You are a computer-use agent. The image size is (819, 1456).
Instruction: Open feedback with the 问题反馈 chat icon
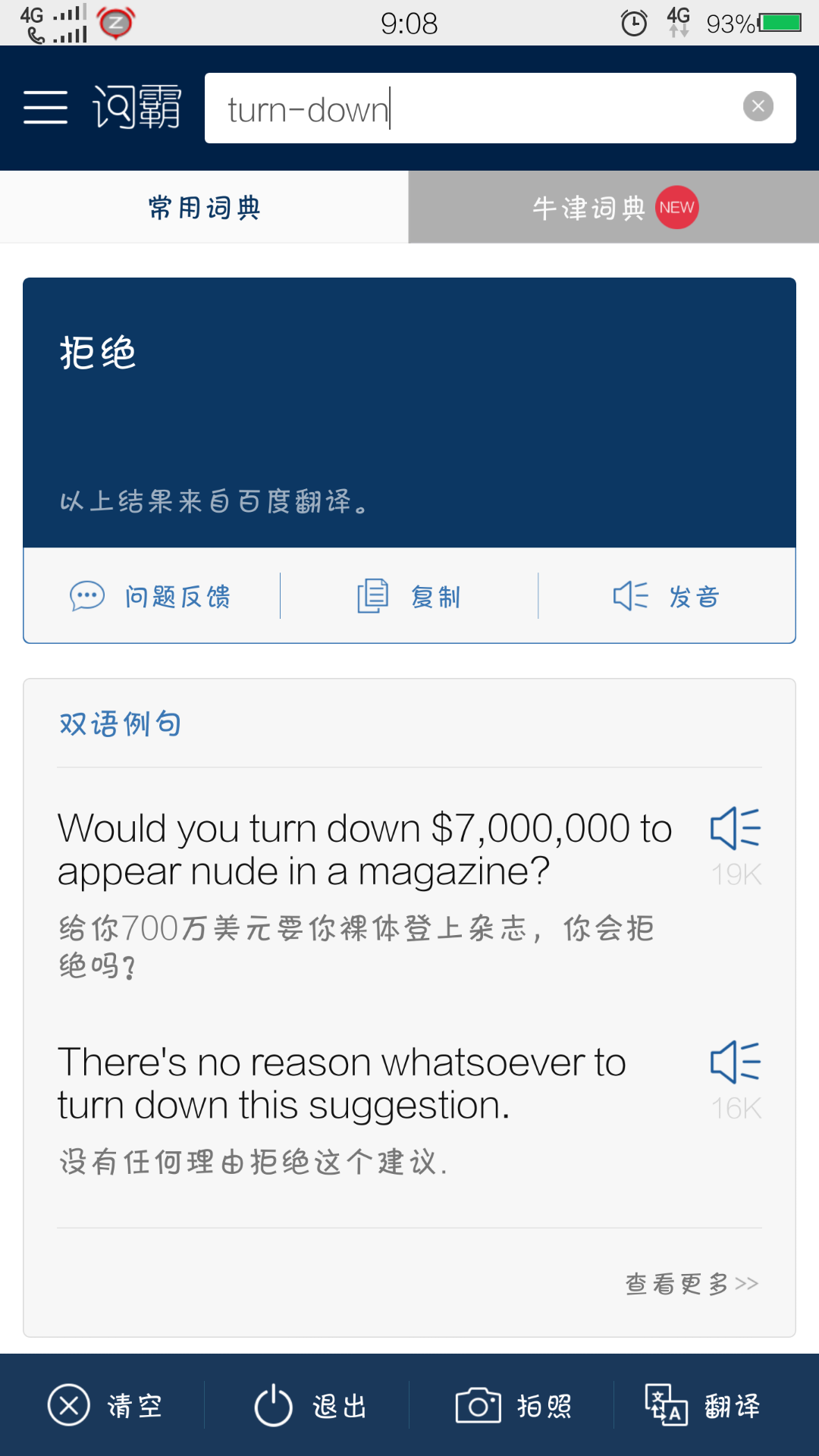(x=87, y=596)
